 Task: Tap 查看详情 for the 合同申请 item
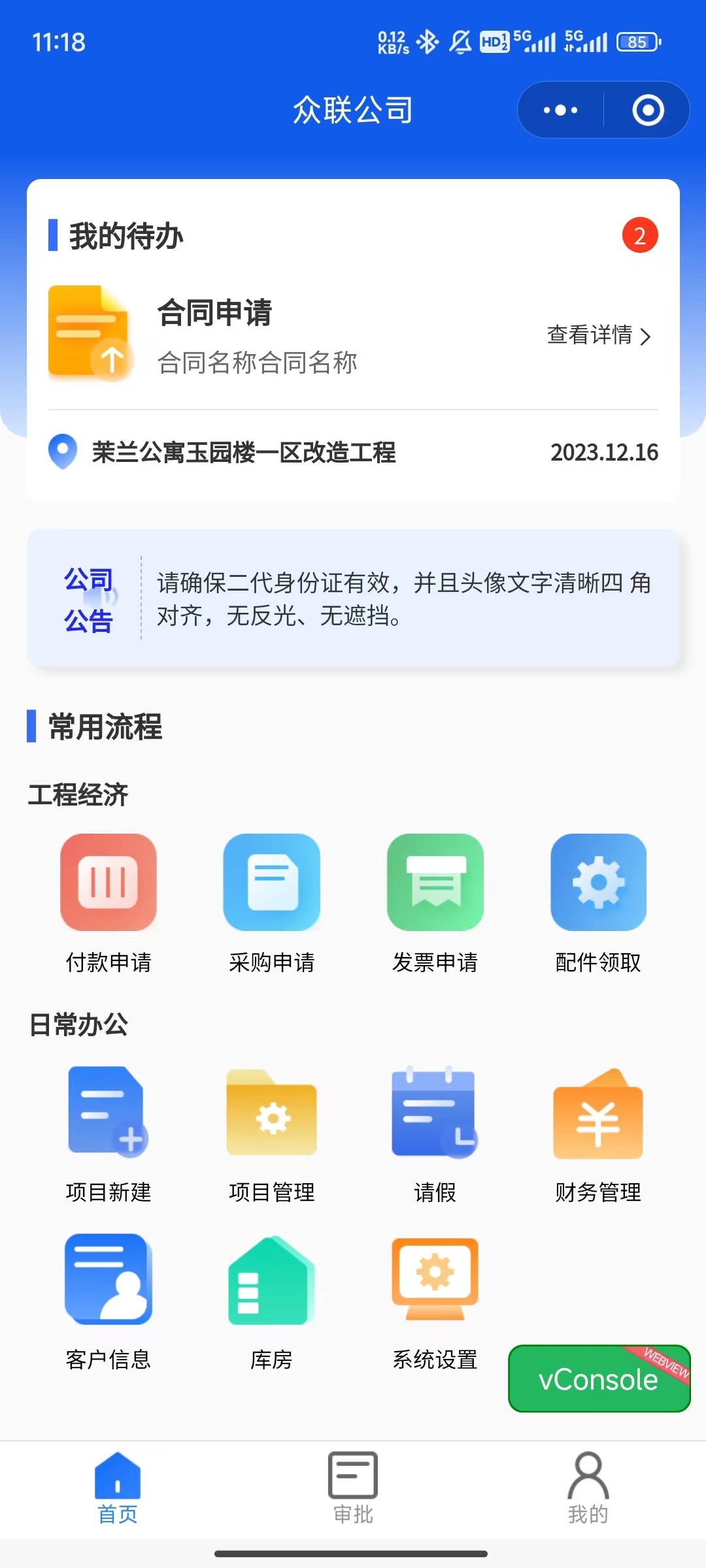pos(598,335)
